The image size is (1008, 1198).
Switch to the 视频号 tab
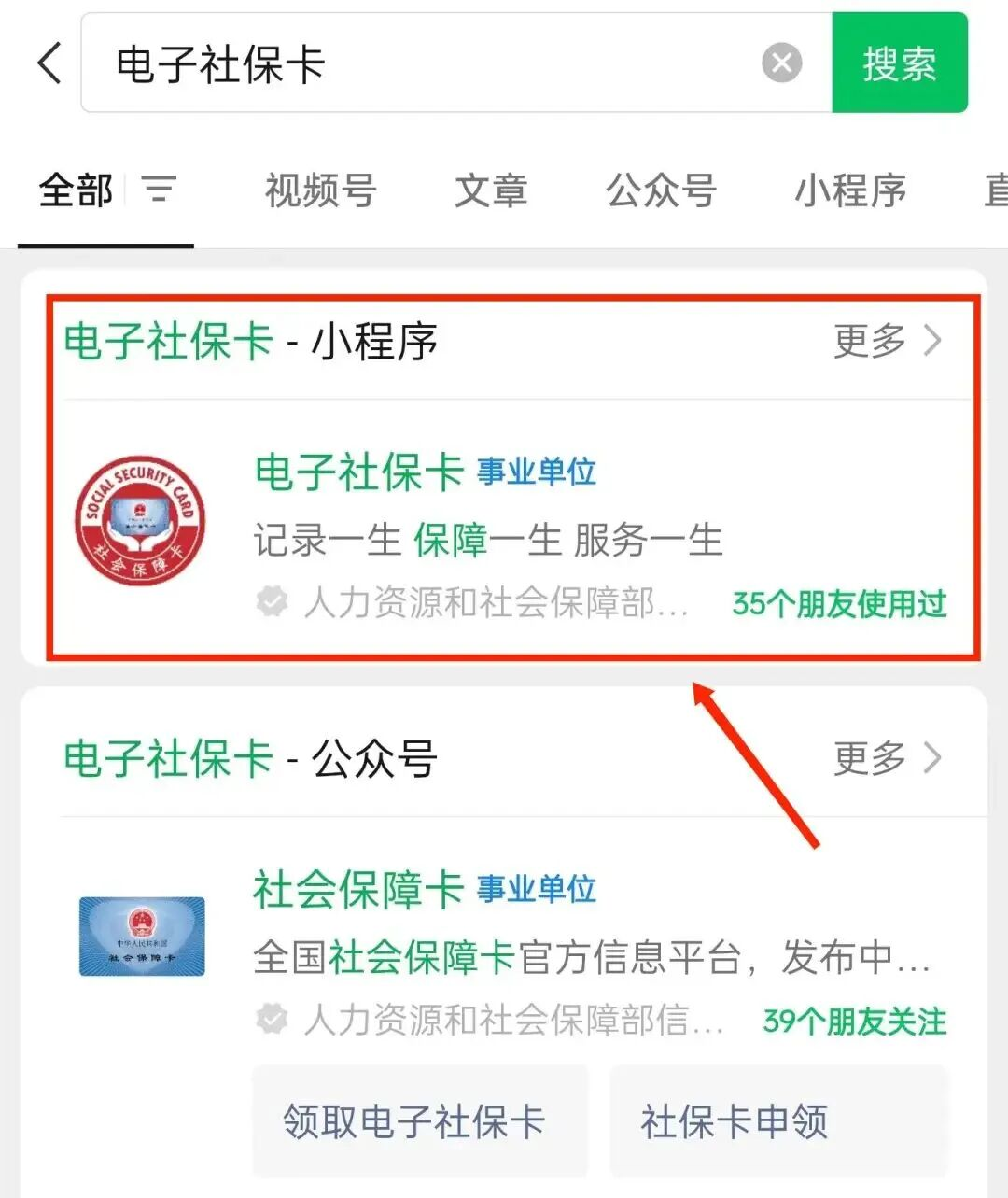point(320,190)
